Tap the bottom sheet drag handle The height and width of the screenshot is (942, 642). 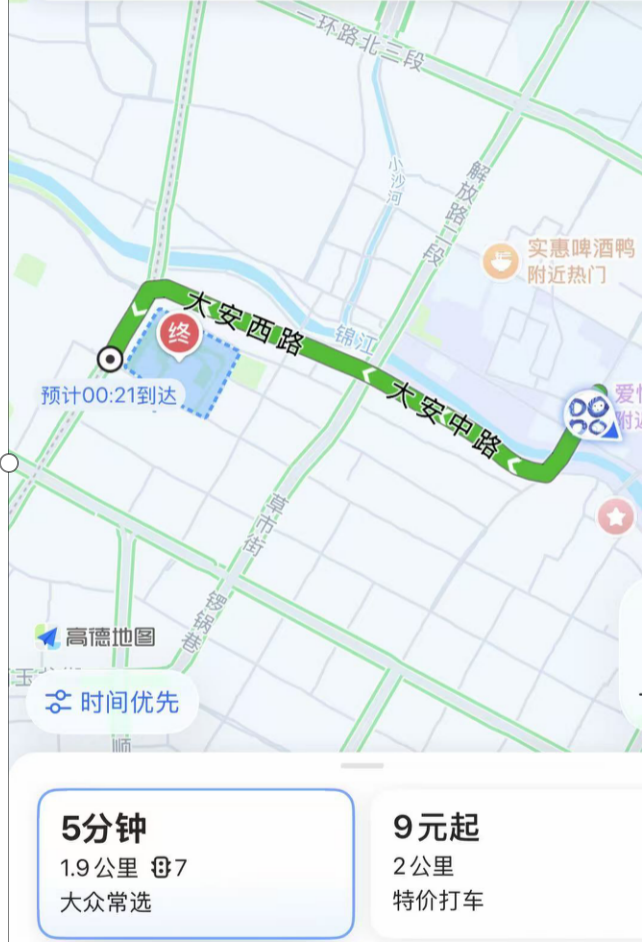[x=362, y=766]
